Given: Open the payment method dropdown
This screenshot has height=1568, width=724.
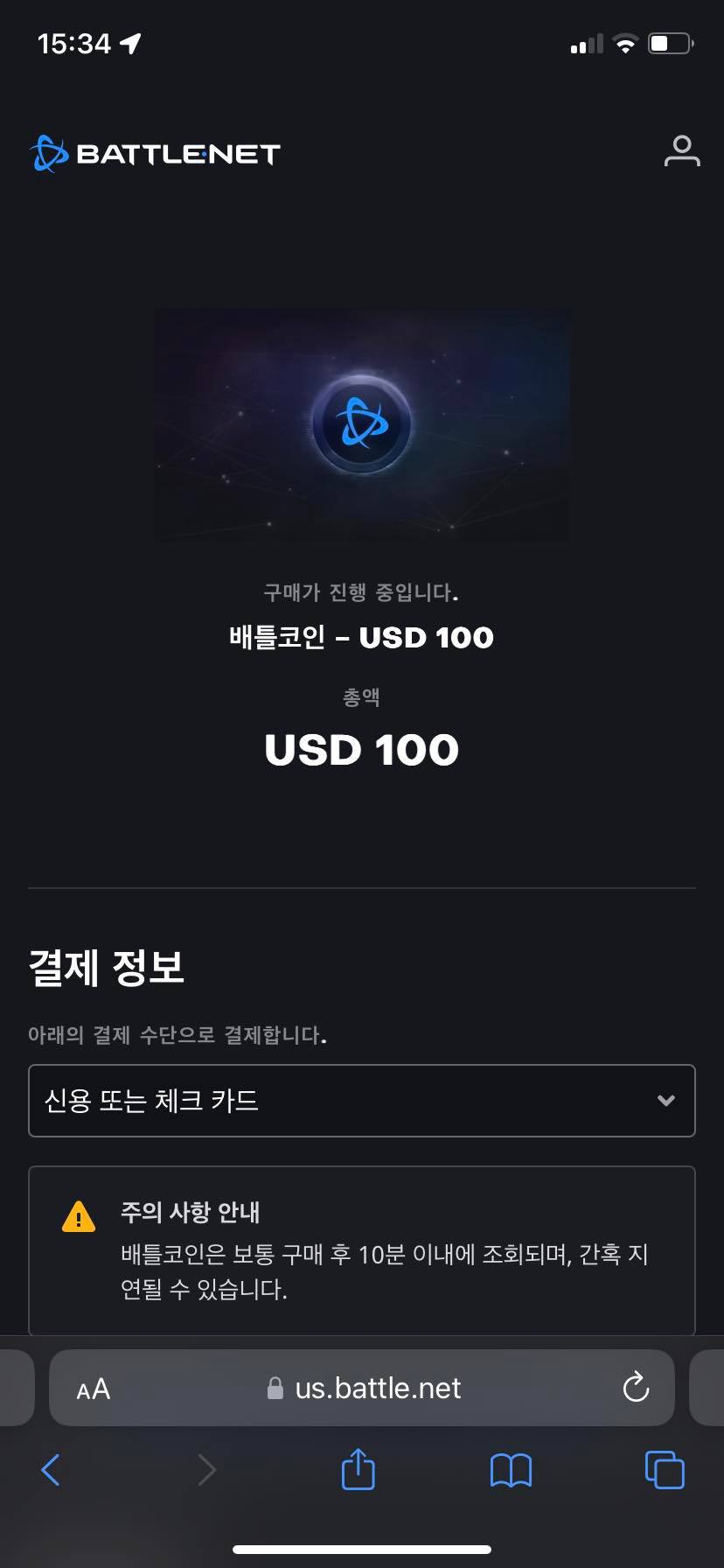Looking at the screenshot, I should point(362,1102).
